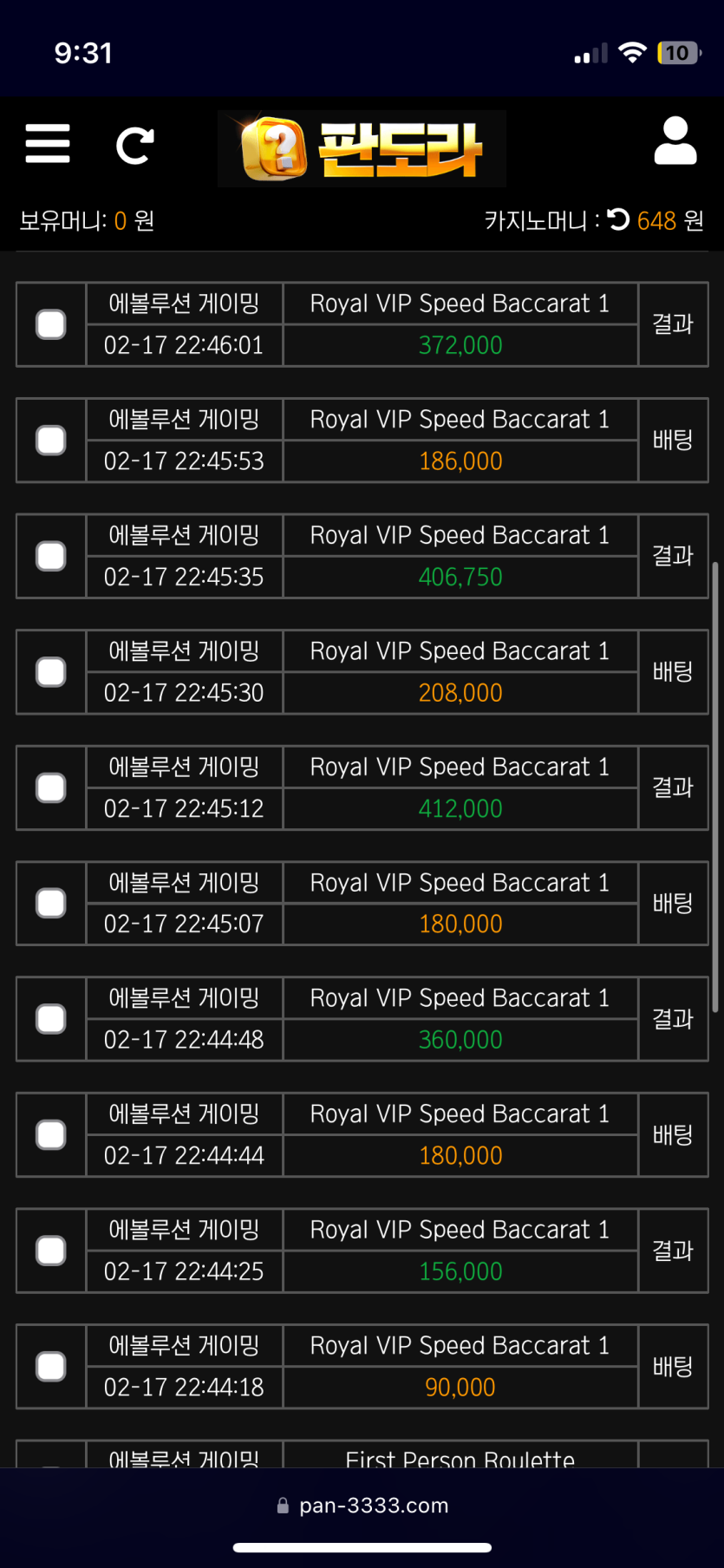This screenshot has width=724, height=1568.
Task: Tick the checkbox on the 22:45:35 row
Action: point(51,556)
